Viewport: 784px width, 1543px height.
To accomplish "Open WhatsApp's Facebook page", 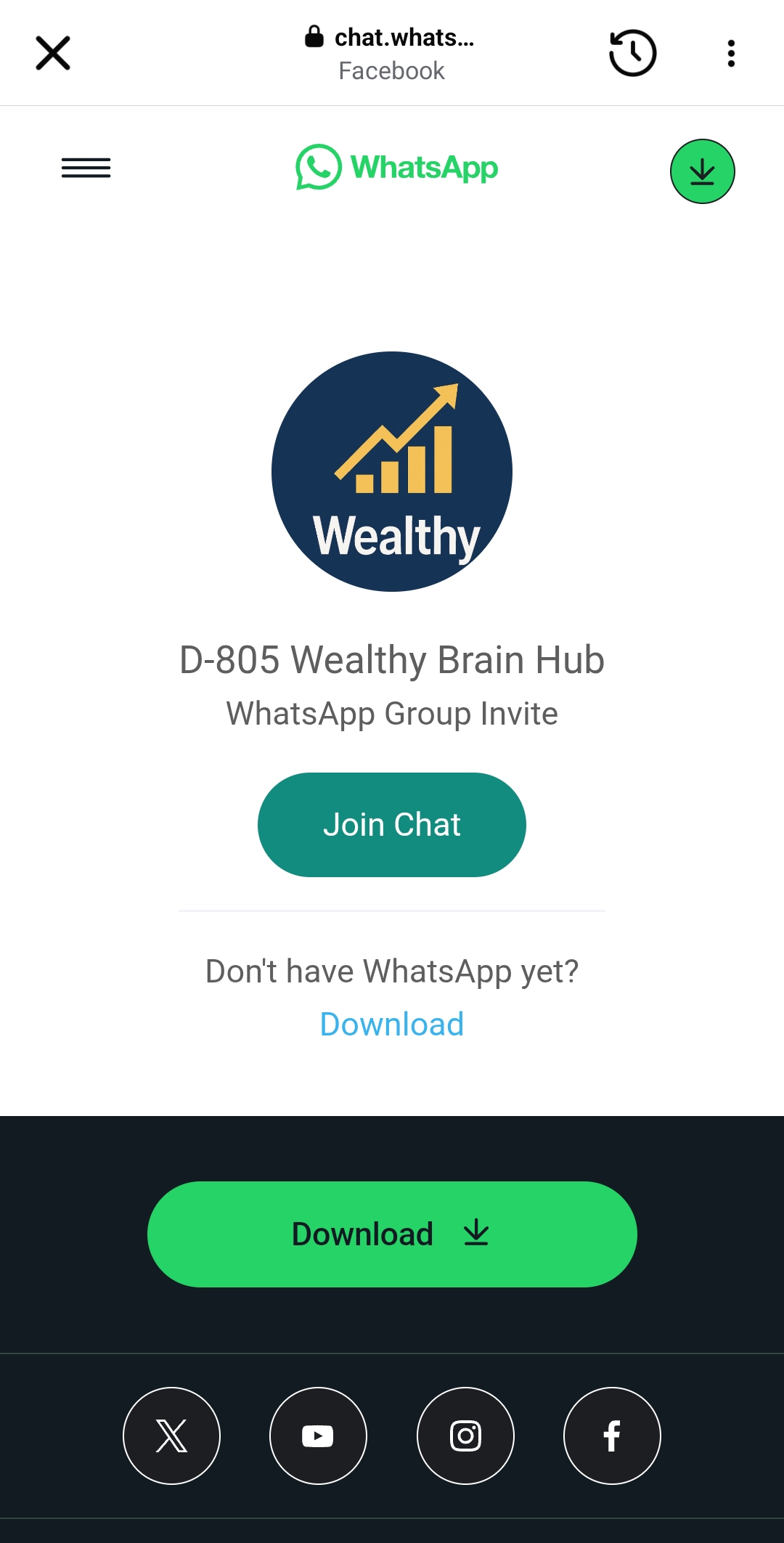I will 612,1436.
